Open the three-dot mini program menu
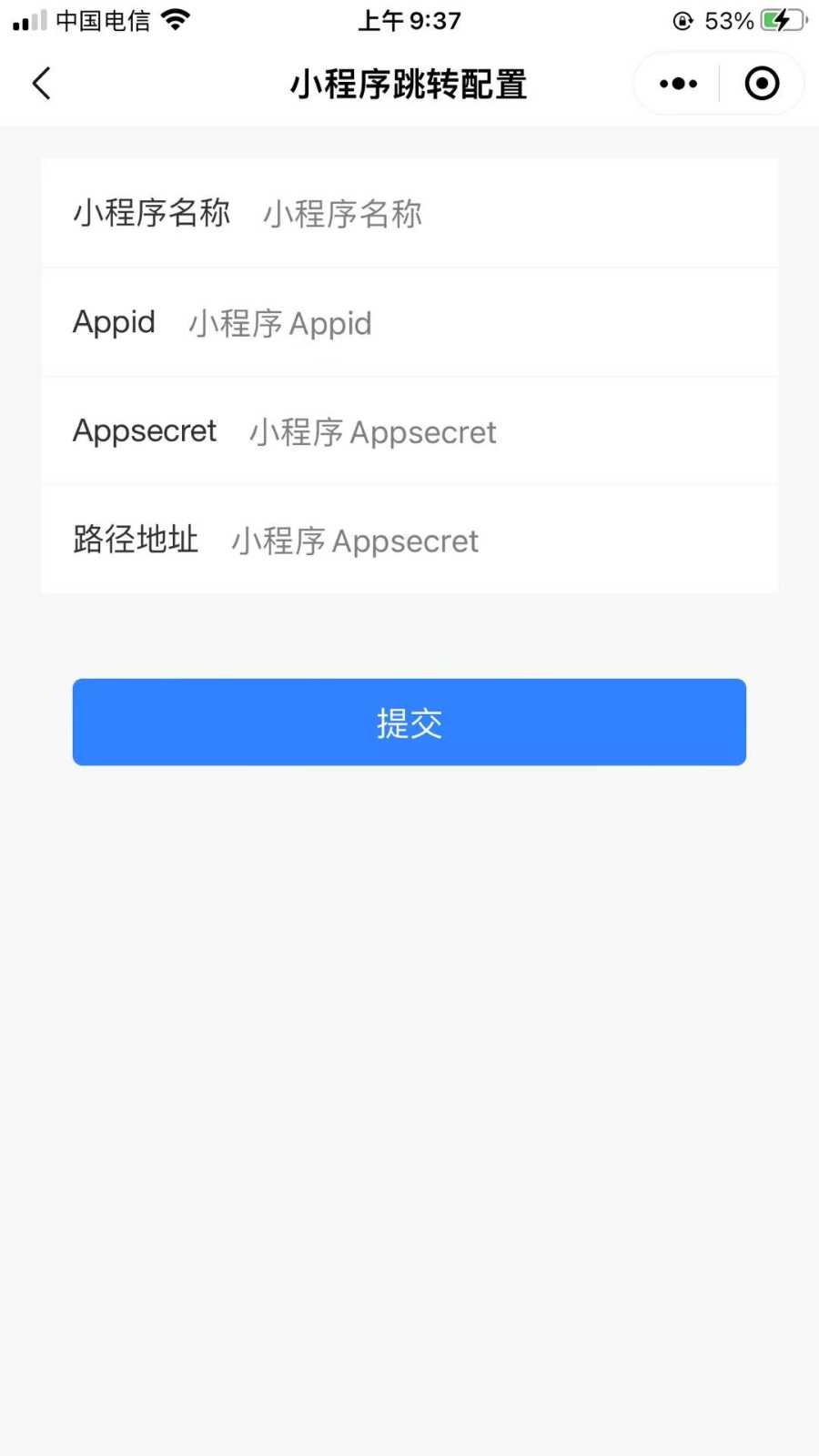Viewport: 819px width, 1456px height. 678,84
